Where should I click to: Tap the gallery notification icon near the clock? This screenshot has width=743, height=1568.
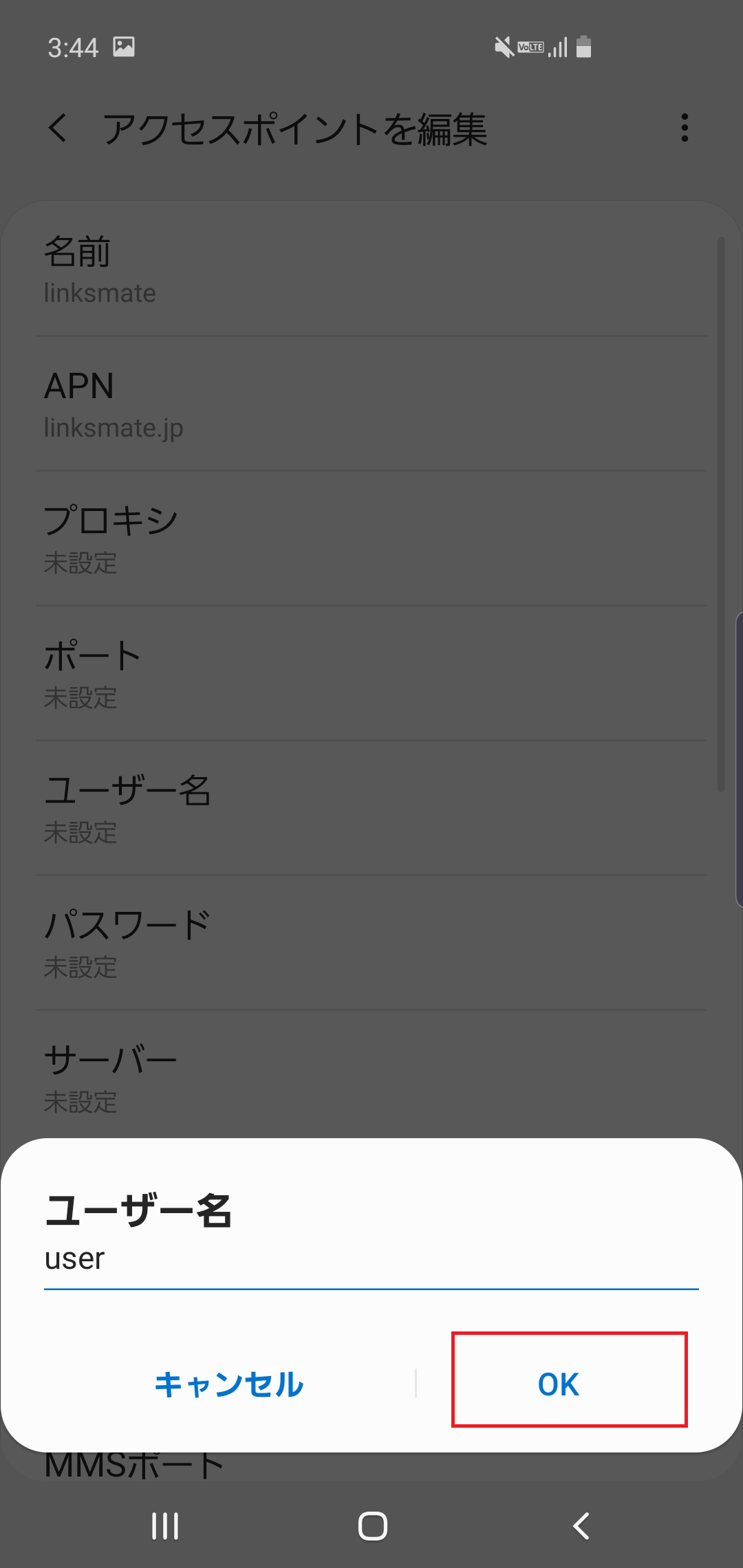click(x=122, y=47)
